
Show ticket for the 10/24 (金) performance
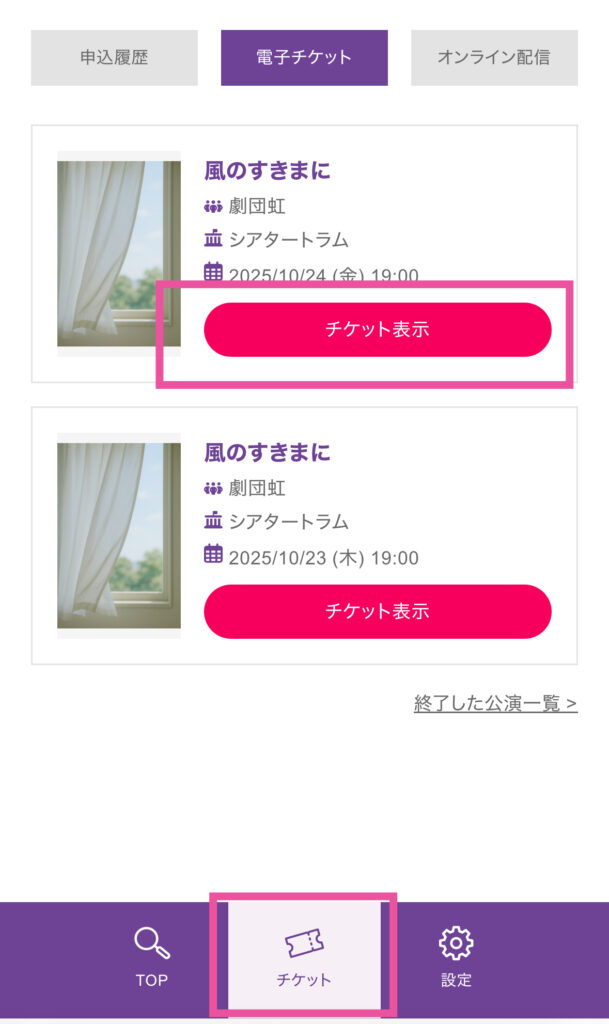click(377, 330)
